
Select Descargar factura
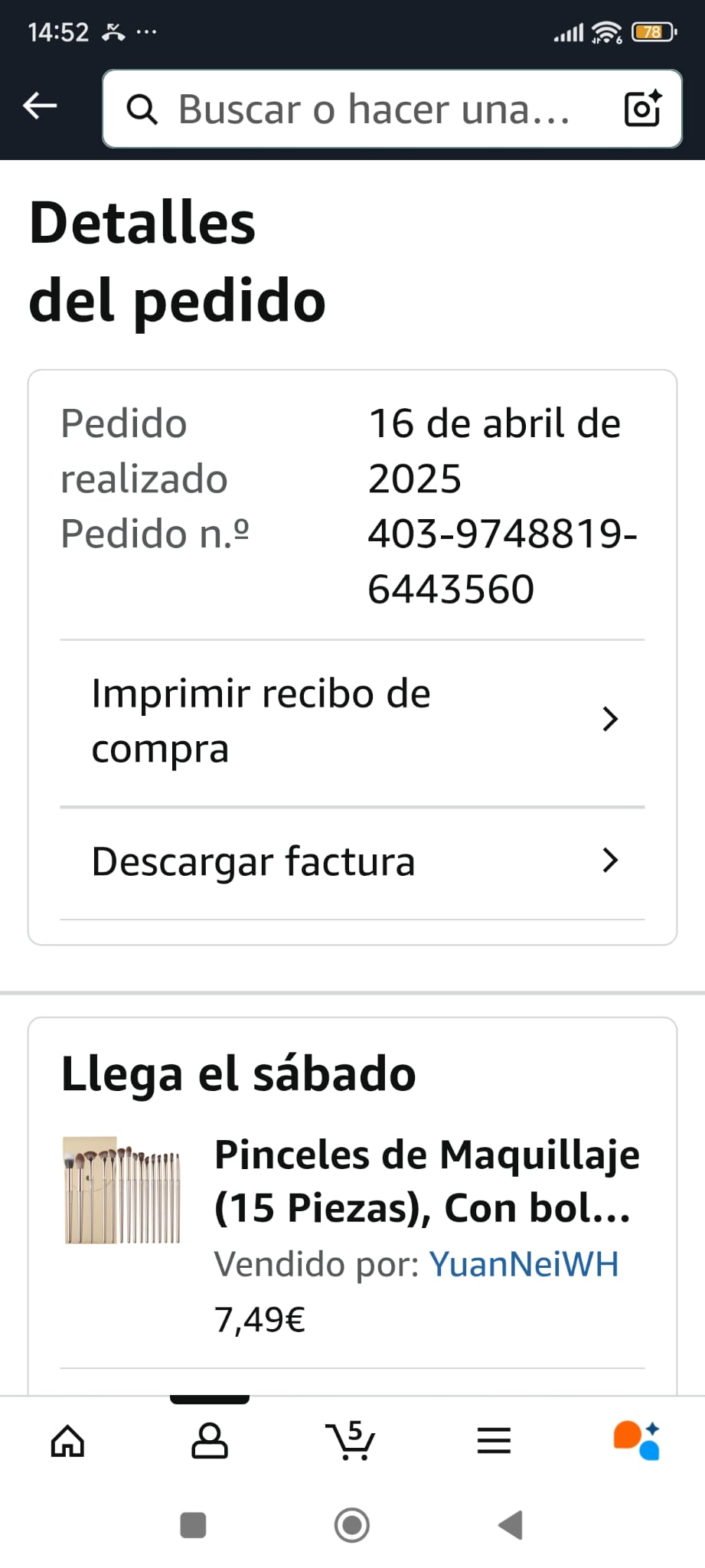(x=352, y=861)
